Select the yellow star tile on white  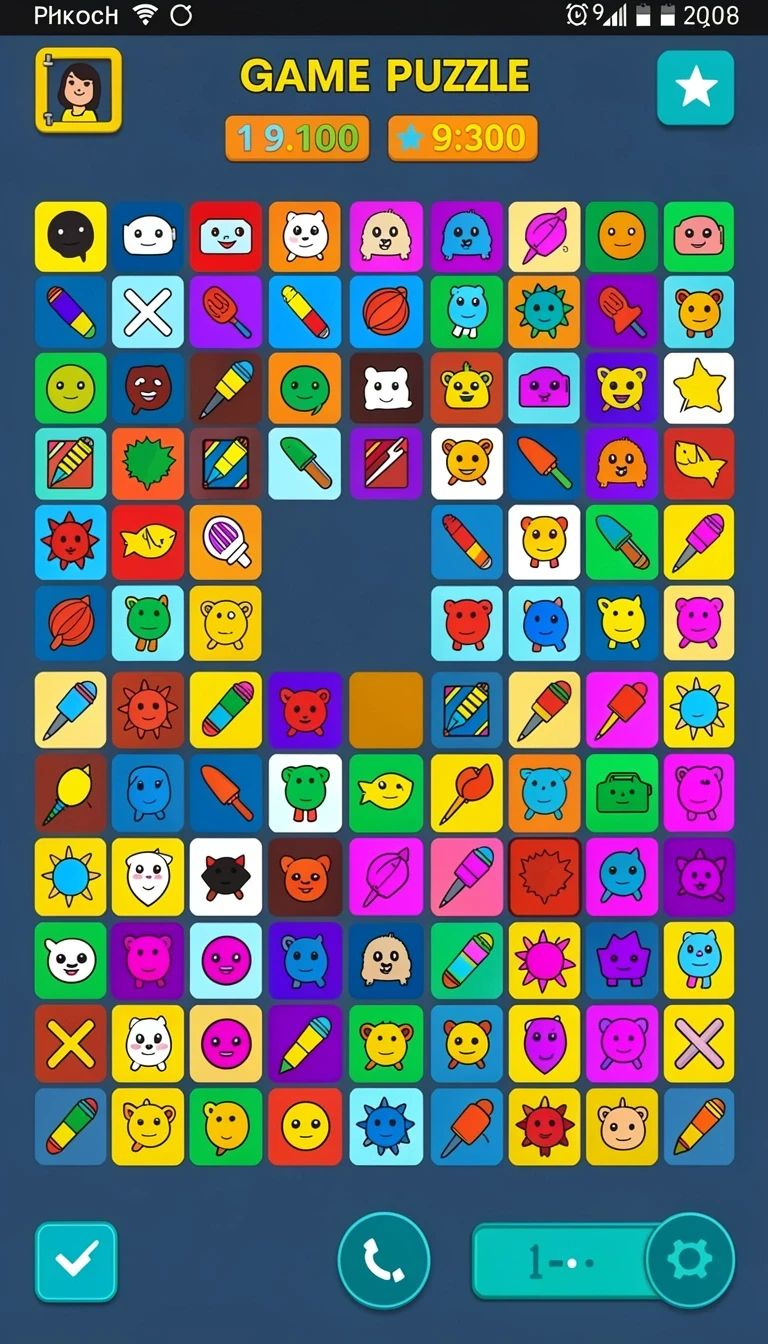(698, 388)
